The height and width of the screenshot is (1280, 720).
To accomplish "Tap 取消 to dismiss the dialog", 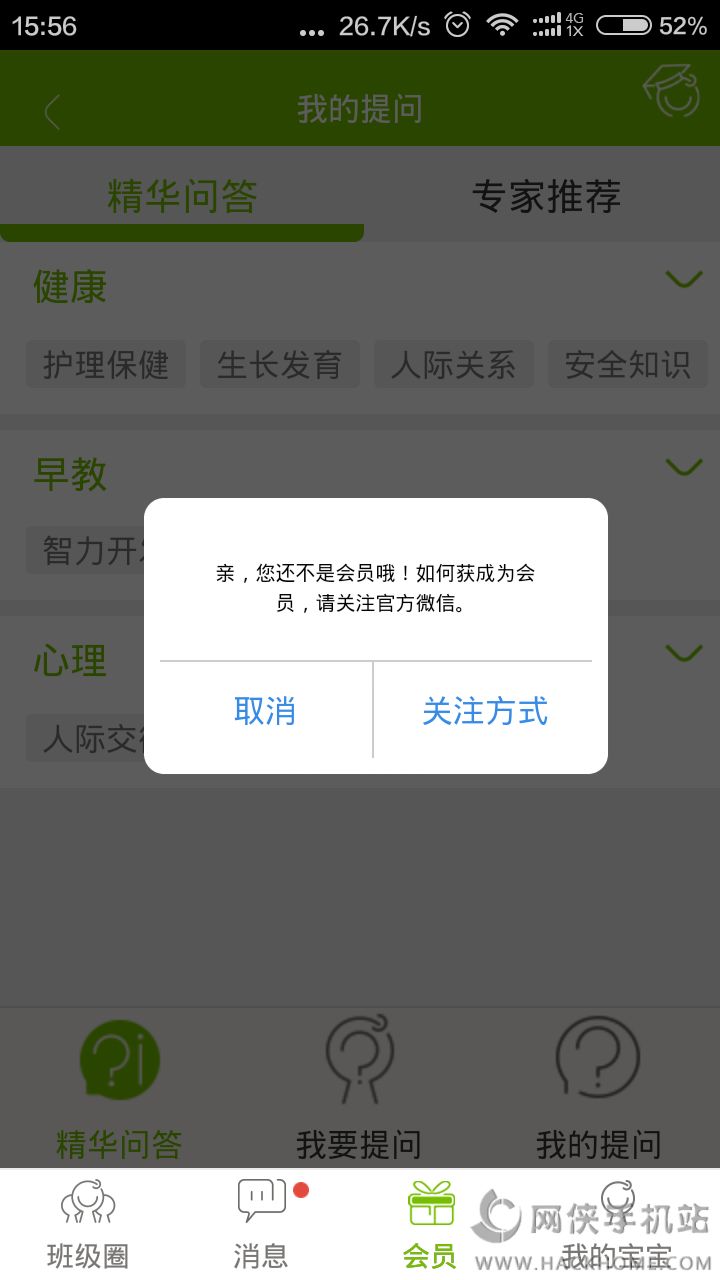I will click(x=265, y=711).
